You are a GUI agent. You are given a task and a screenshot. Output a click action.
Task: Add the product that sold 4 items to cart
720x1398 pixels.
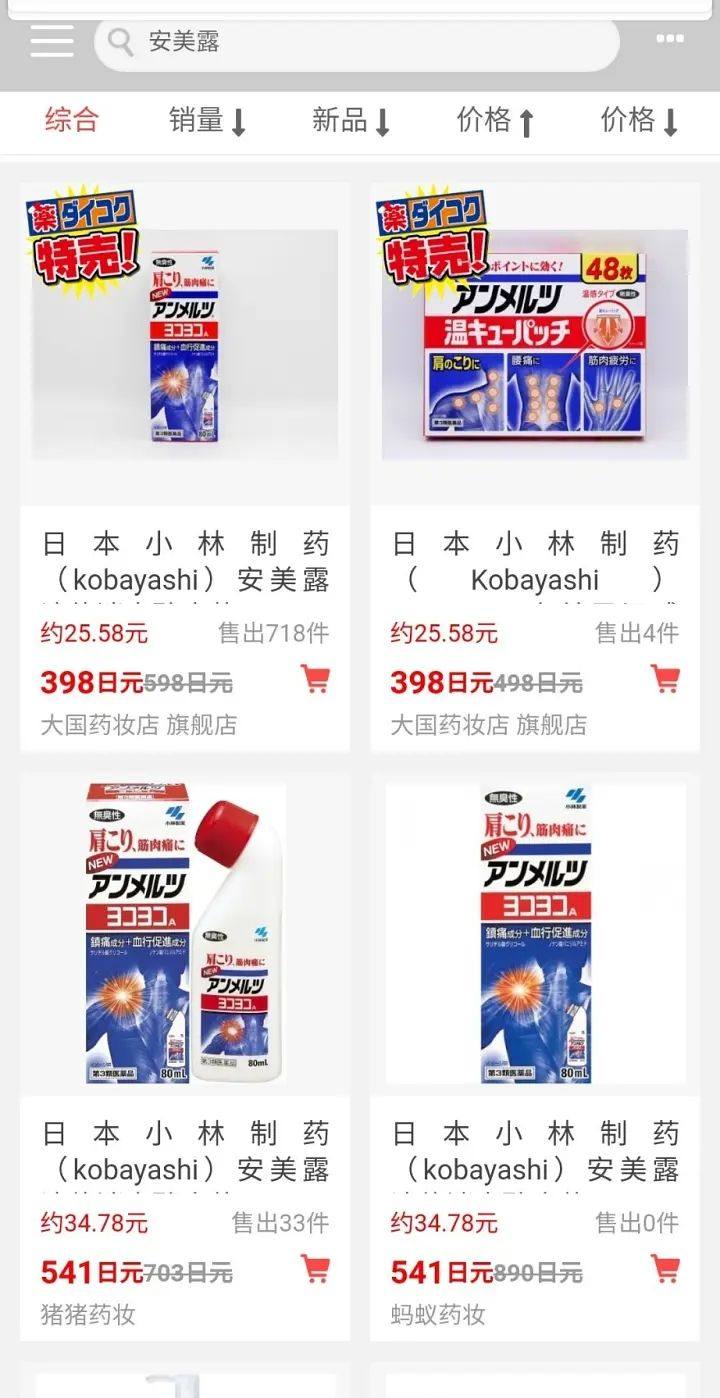665,680
